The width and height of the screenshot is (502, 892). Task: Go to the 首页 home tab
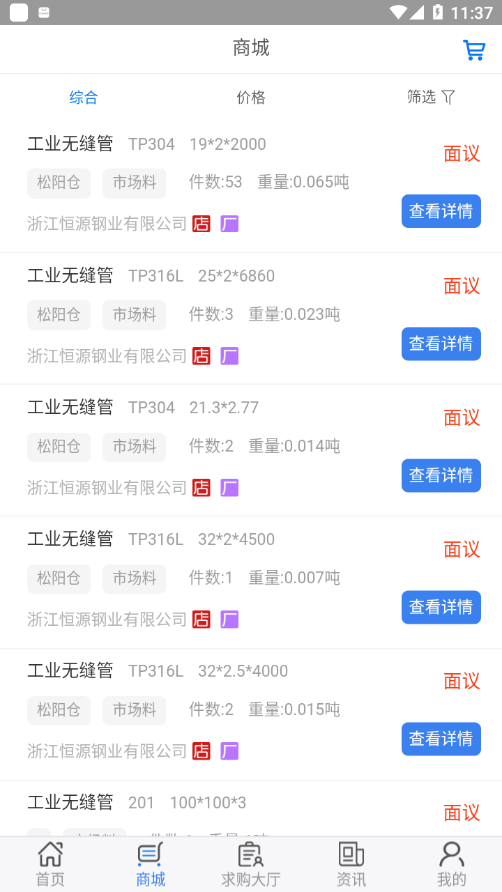pos(50,864)
